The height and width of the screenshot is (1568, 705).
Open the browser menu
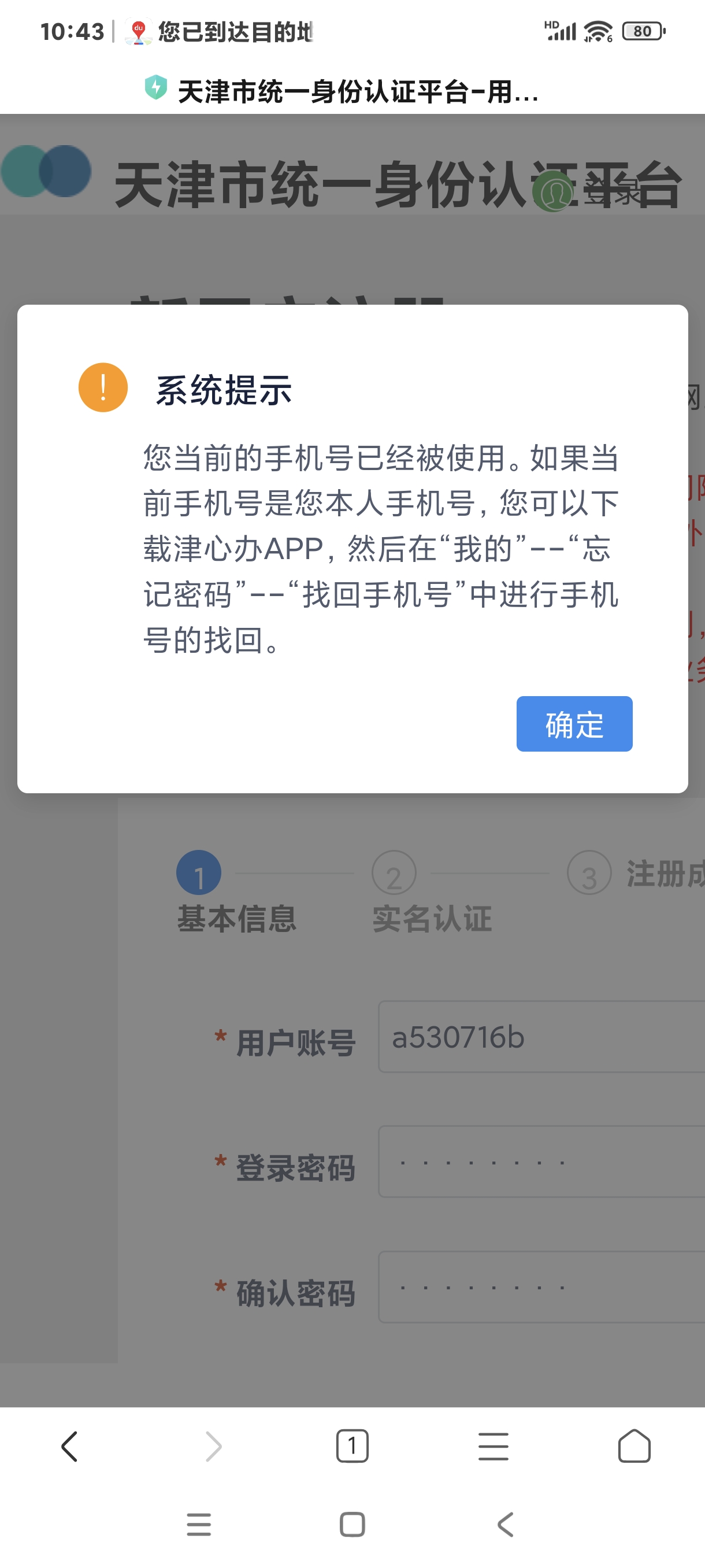(493, 1445)
